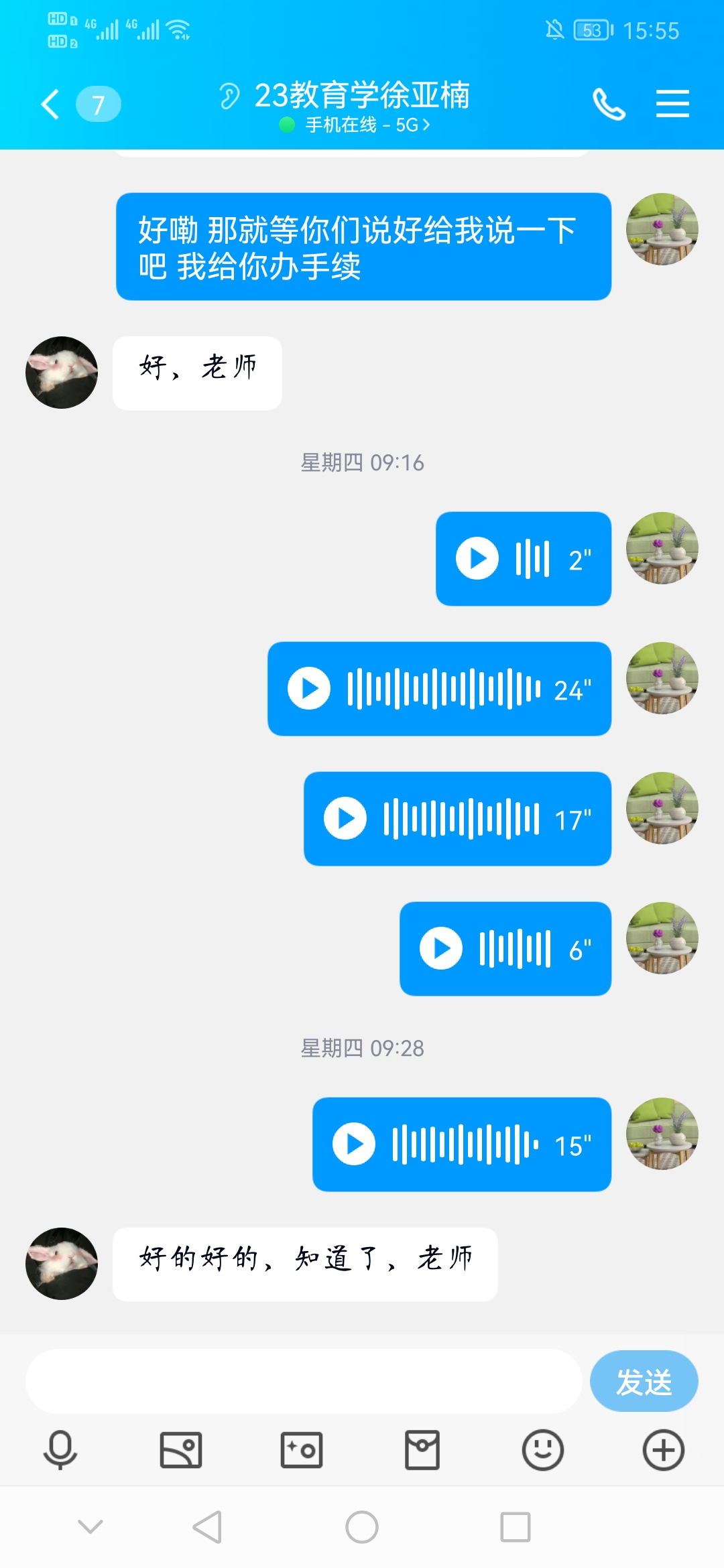Open more options with the plus icon

(x=664, y=1450)
